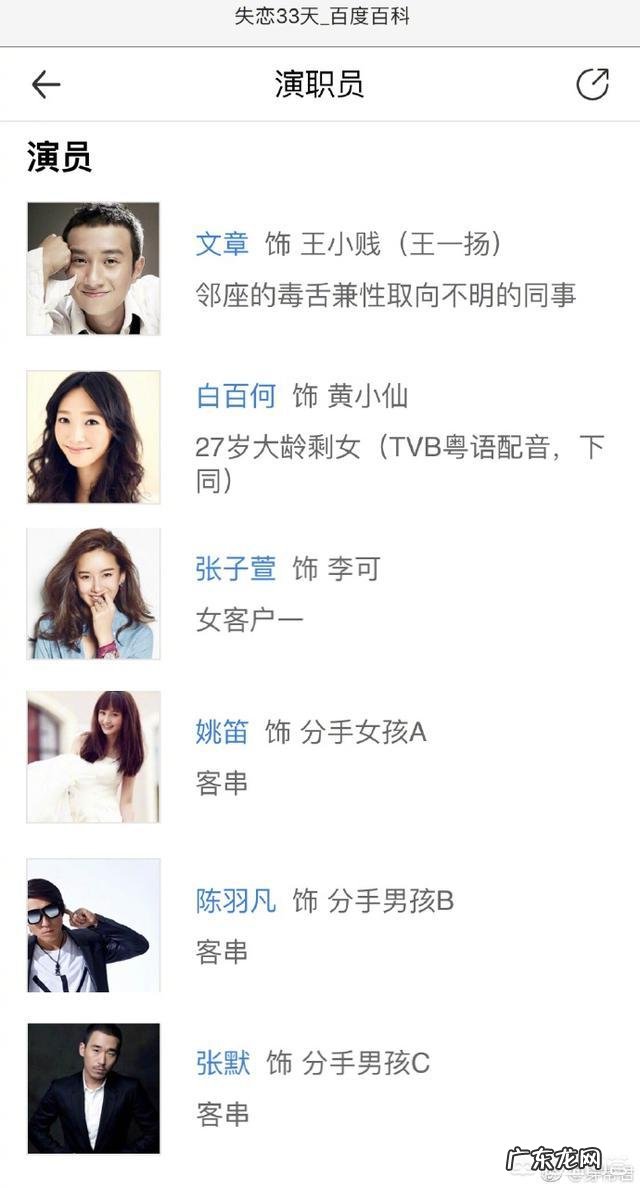Open the 姚笛 actor link

(222, 732)
